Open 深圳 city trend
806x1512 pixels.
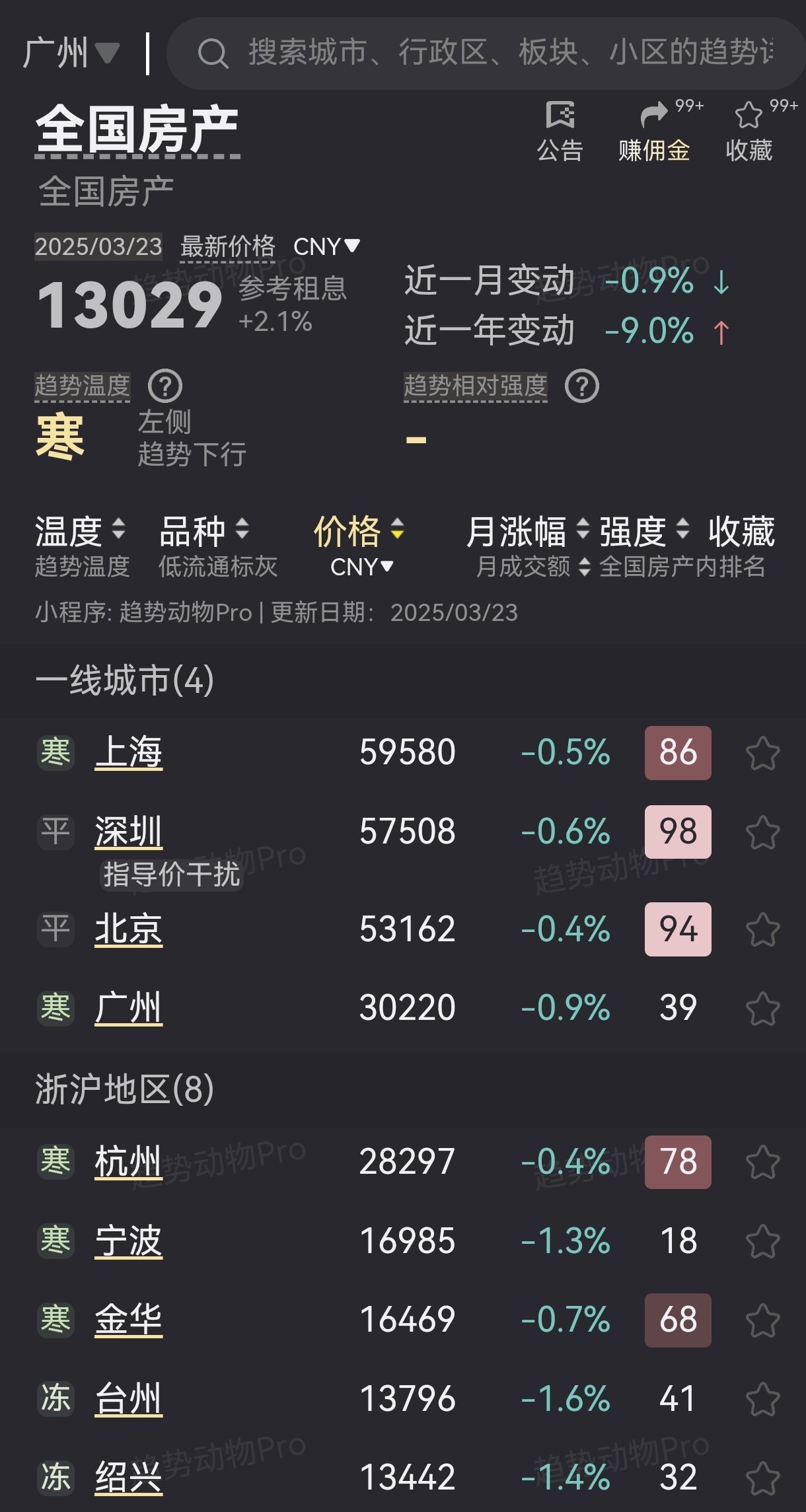129,832
